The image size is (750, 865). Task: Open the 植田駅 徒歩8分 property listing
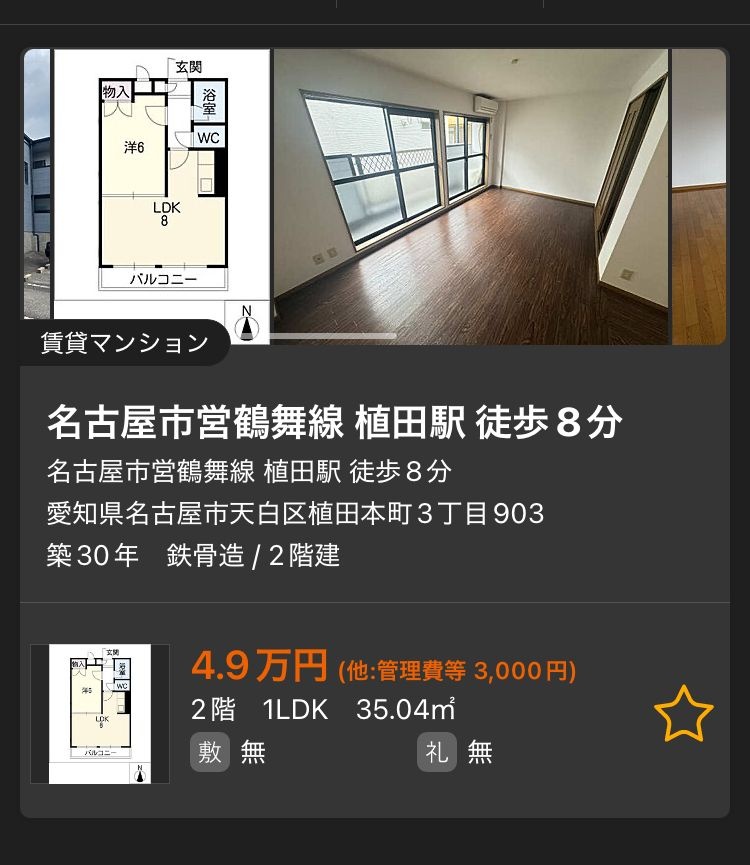[x=334, y=424]
